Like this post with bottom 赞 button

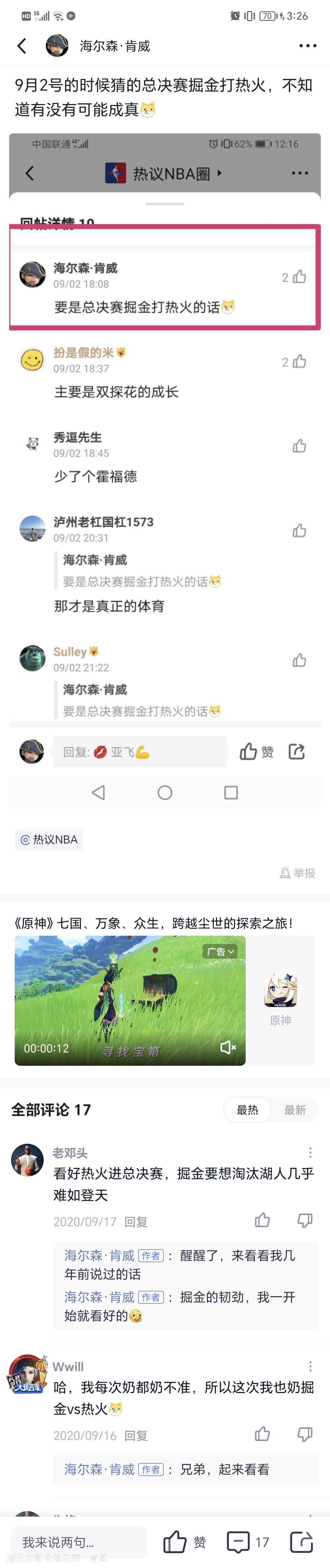point(184,1541)
